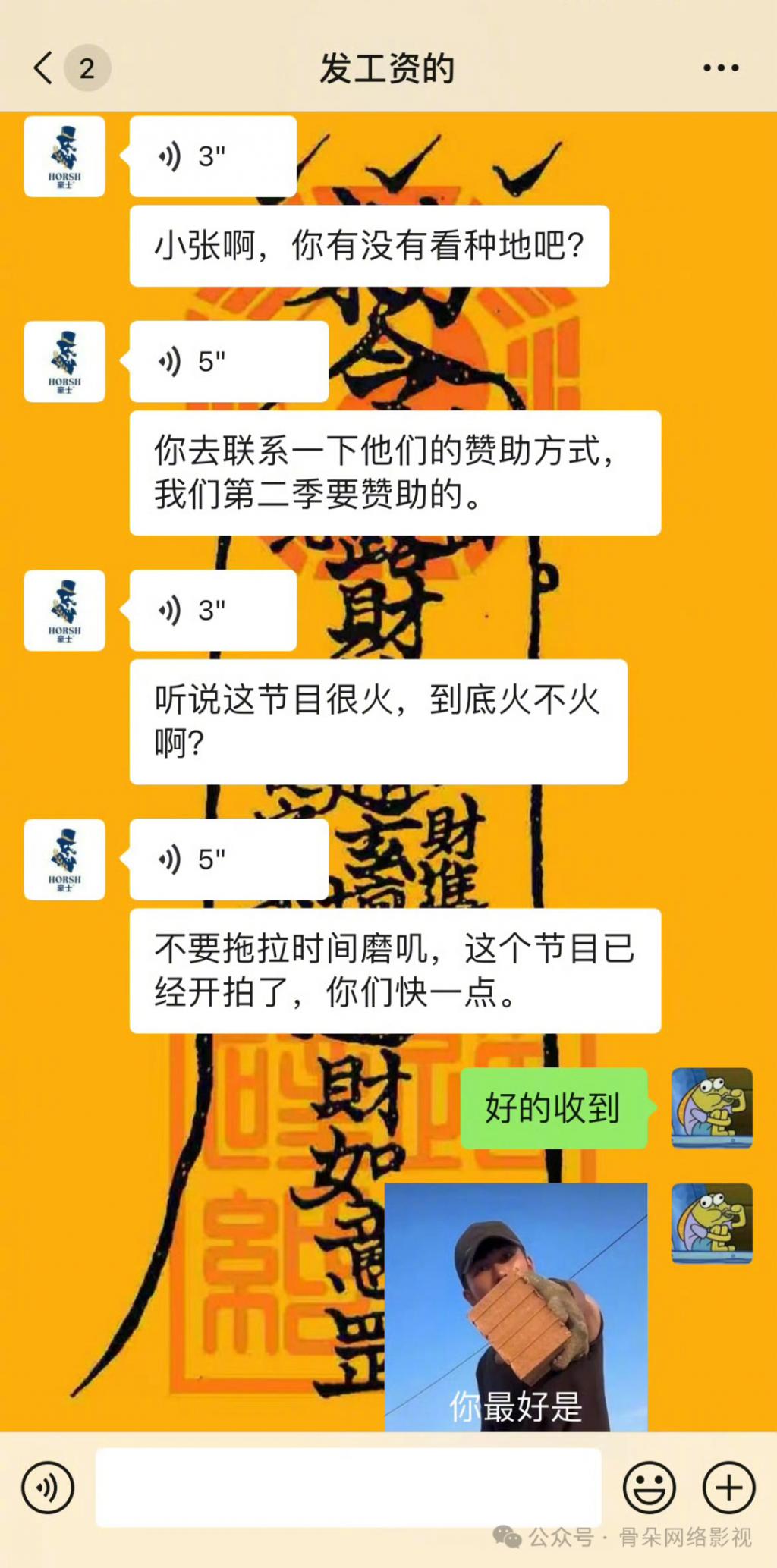Play the voice message transcribed '听说这节目很火'

[212, 611]
